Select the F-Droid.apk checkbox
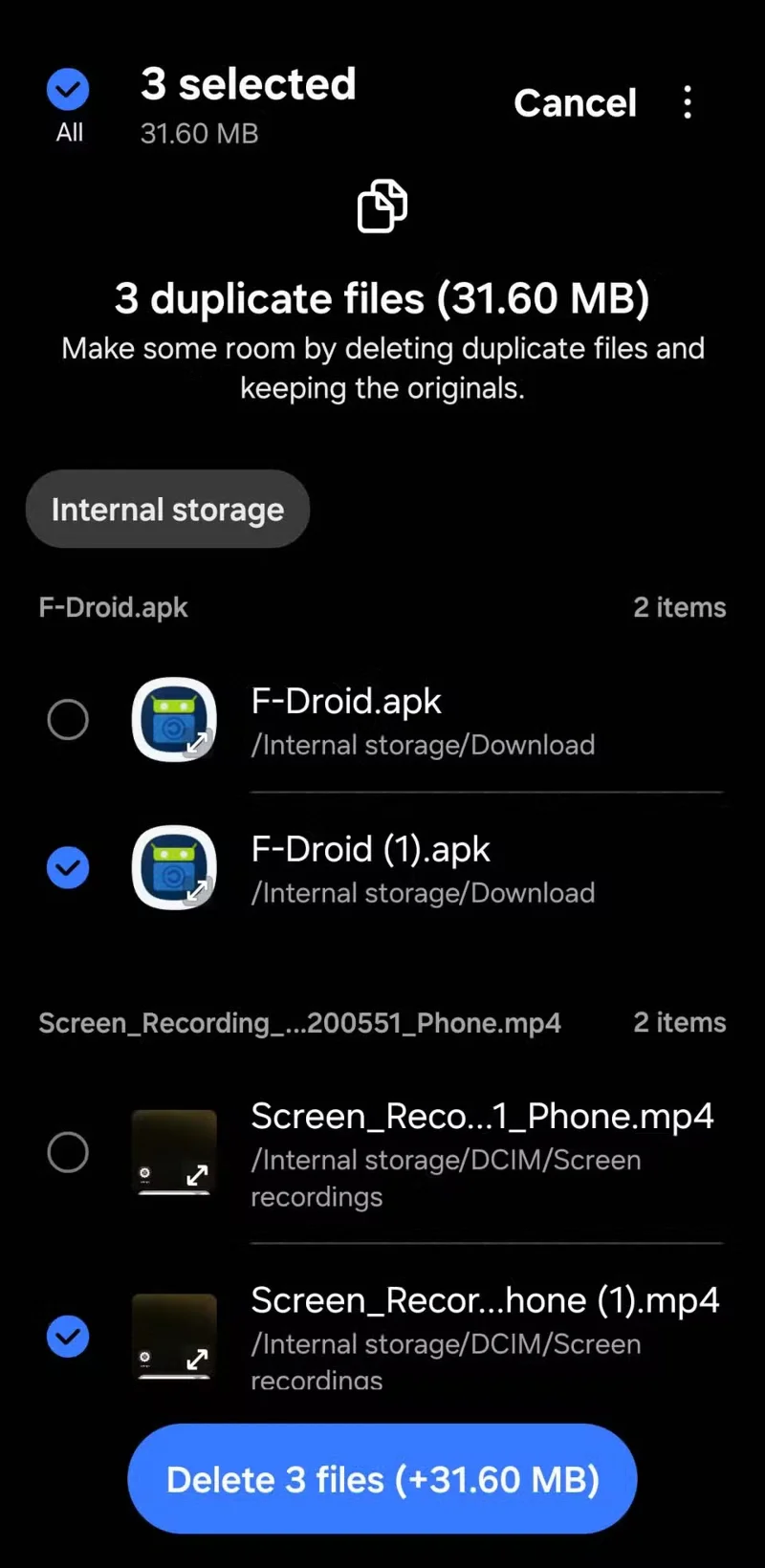 (x=68, y=719)
